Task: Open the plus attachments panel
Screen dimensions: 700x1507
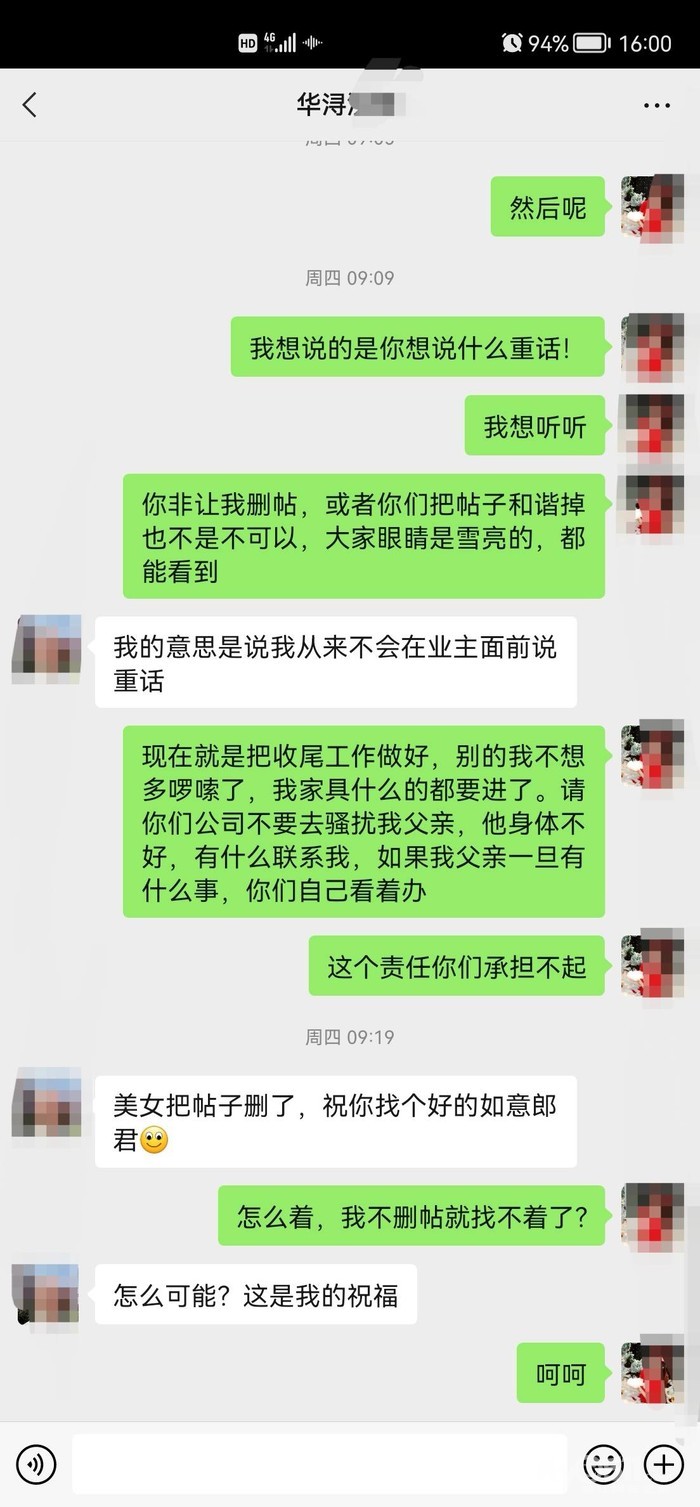Action: coord(663,1465)
